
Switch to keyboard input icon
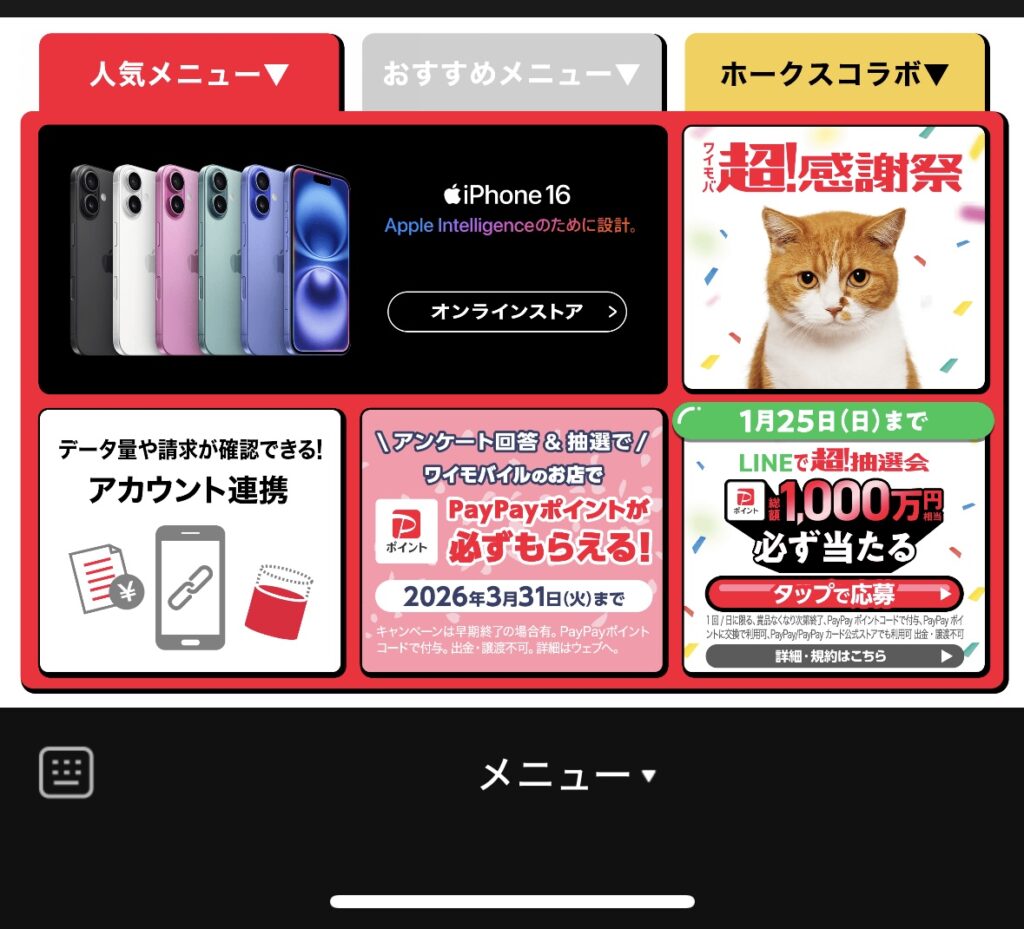pos(66,773)
